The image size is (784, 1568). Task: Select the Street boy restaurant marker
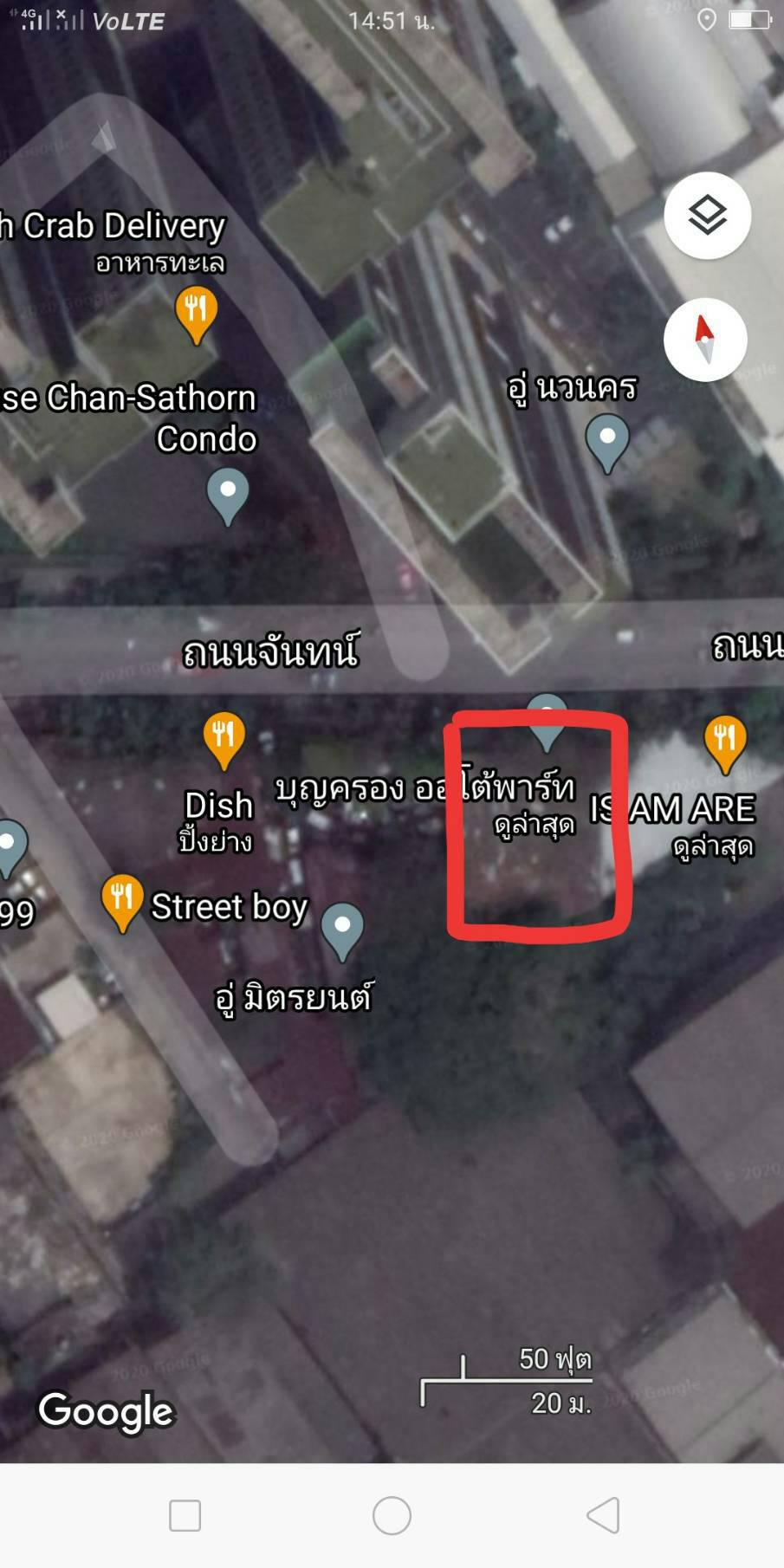[x=122, y=903]
